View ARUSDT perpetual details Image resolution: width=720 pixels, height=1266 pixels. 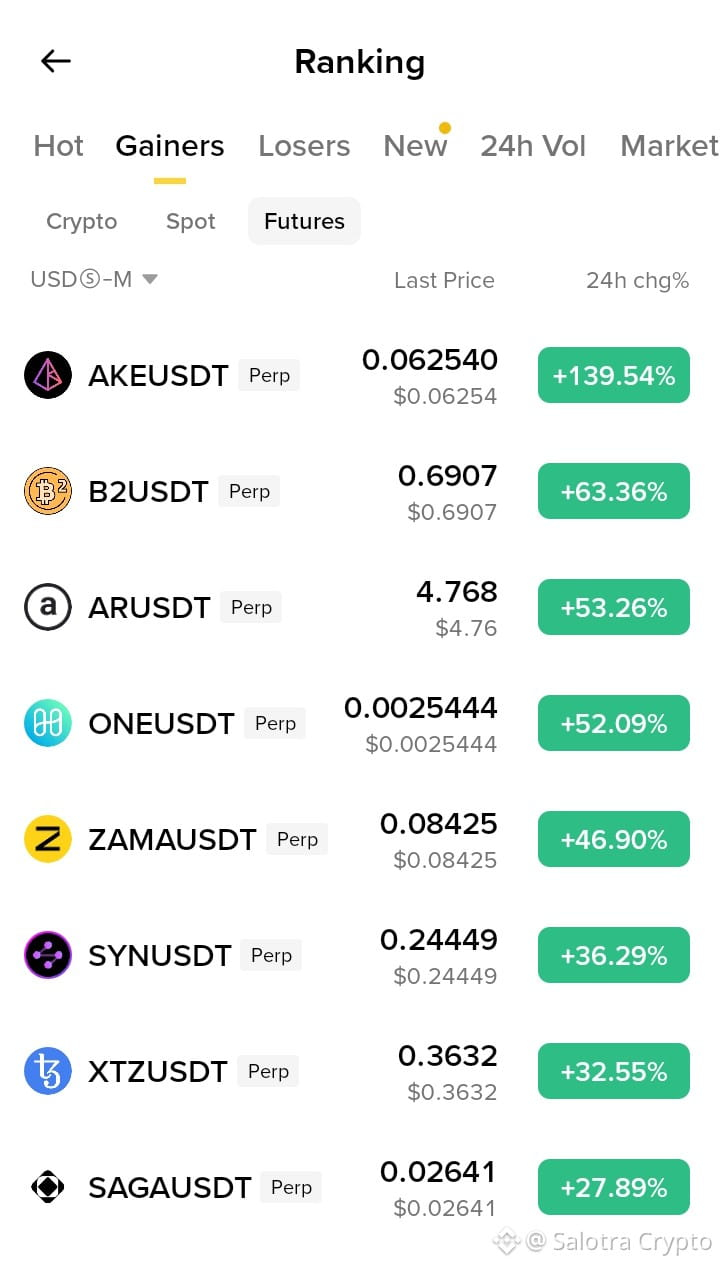click(x=360, y=608)
